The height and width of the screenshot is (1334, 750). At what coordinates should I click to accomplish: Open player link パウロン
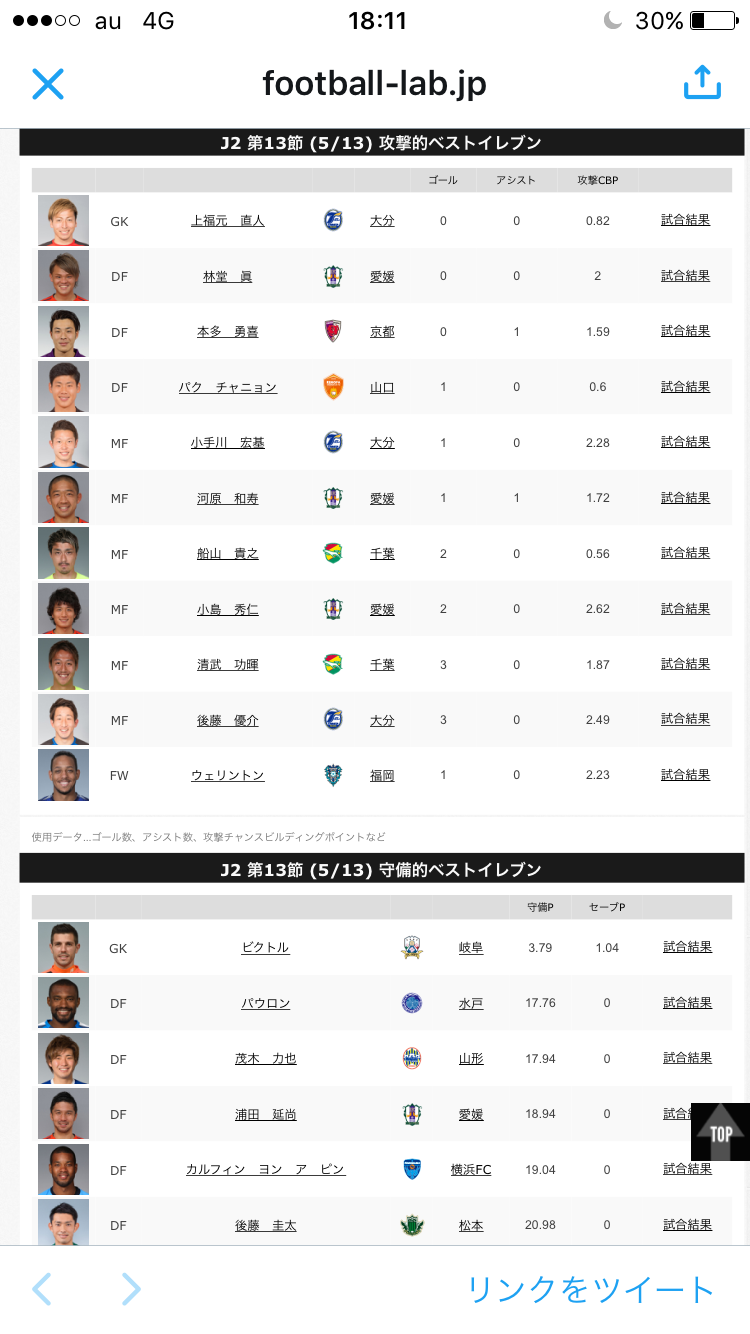[x=266, y=1003]
